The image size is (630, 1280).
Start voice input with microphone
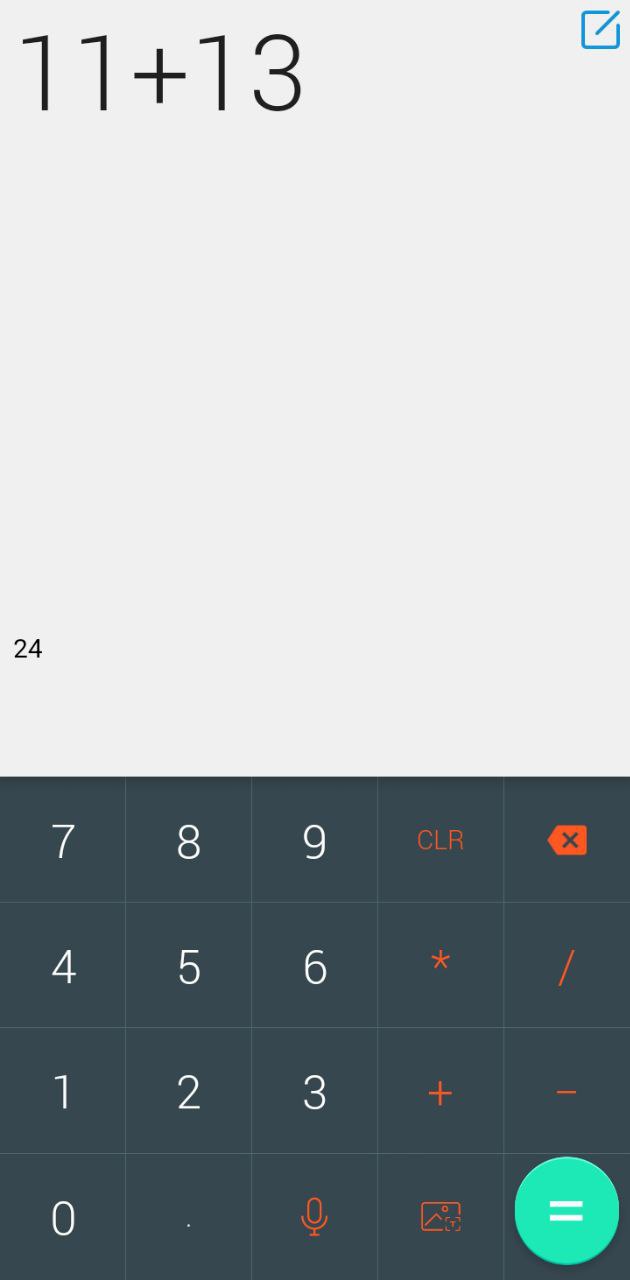pos(314,1216)
